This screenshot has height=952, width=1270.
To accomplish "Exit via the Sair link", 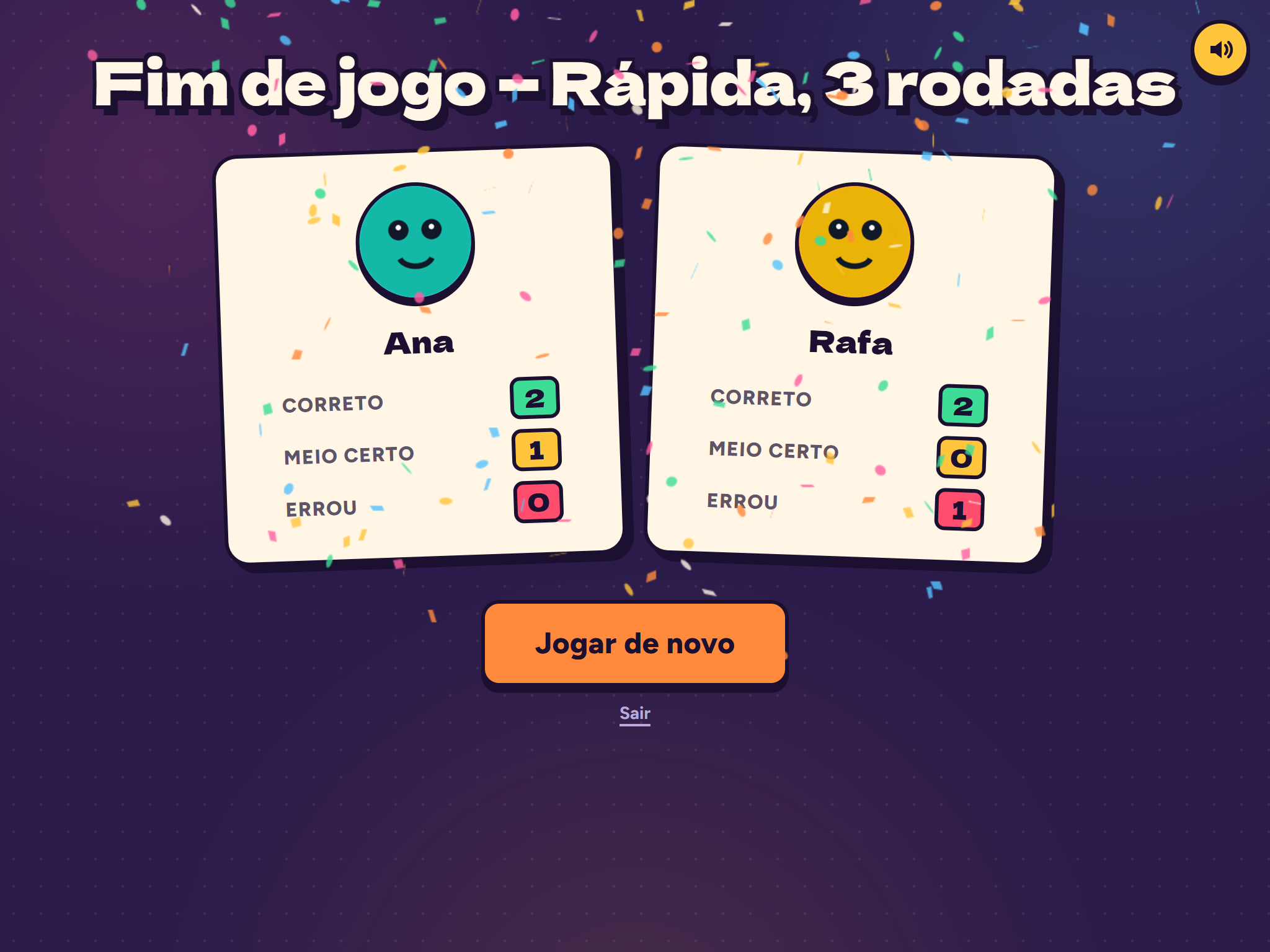I will tap(634, 713).
